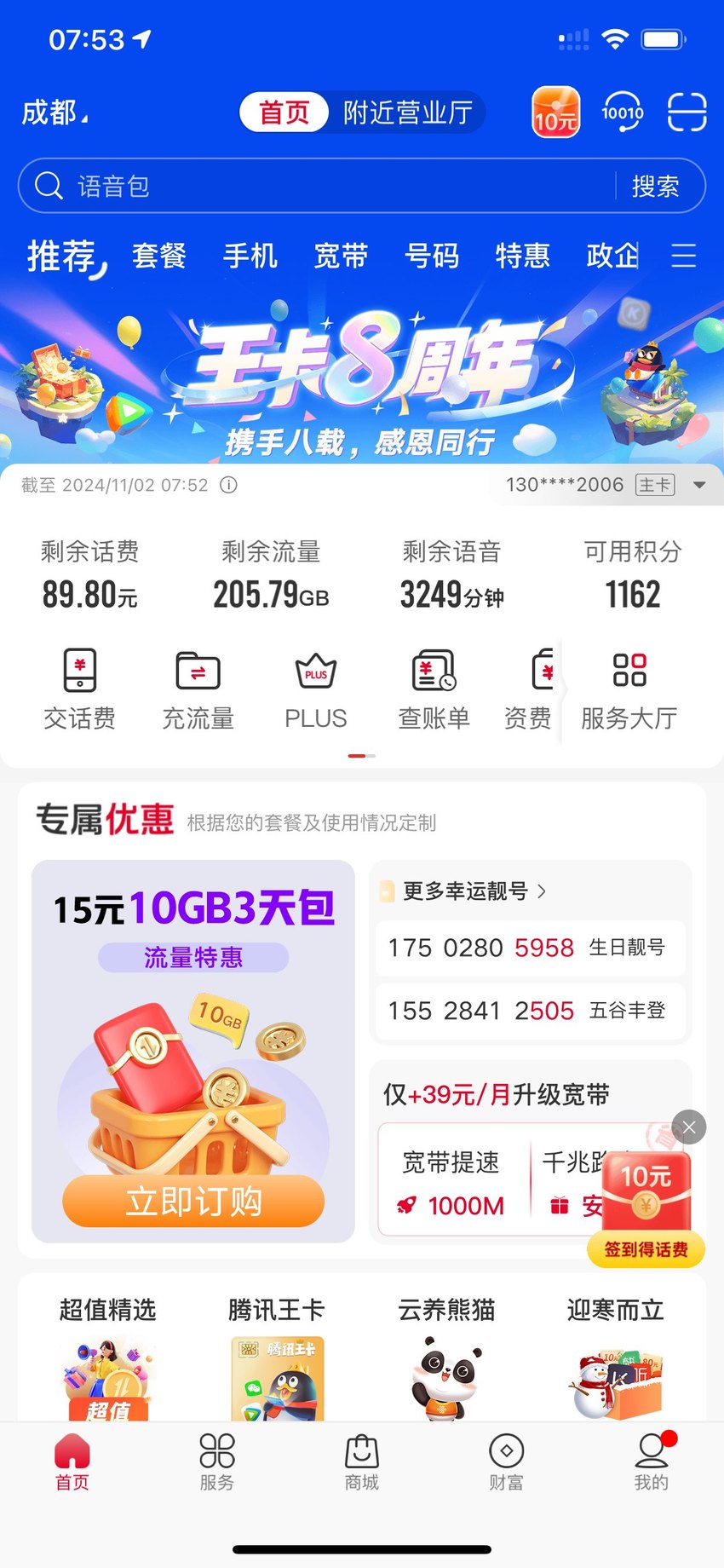
Task: Tap the 搜索 button
Action: click(x=655, y=186)
